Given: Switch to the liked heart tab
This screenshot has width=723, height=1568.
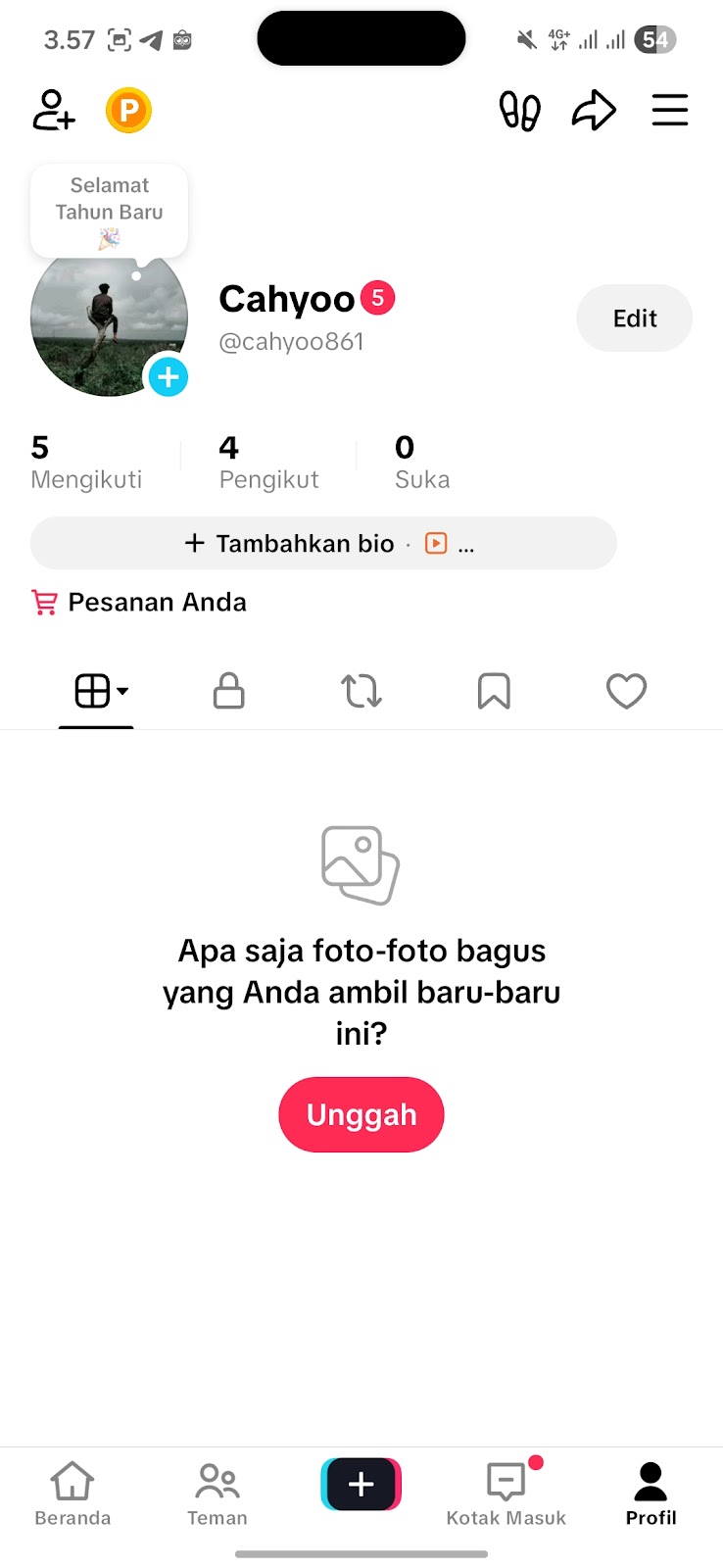Looking at the screenshot, I should click(626, 691).
